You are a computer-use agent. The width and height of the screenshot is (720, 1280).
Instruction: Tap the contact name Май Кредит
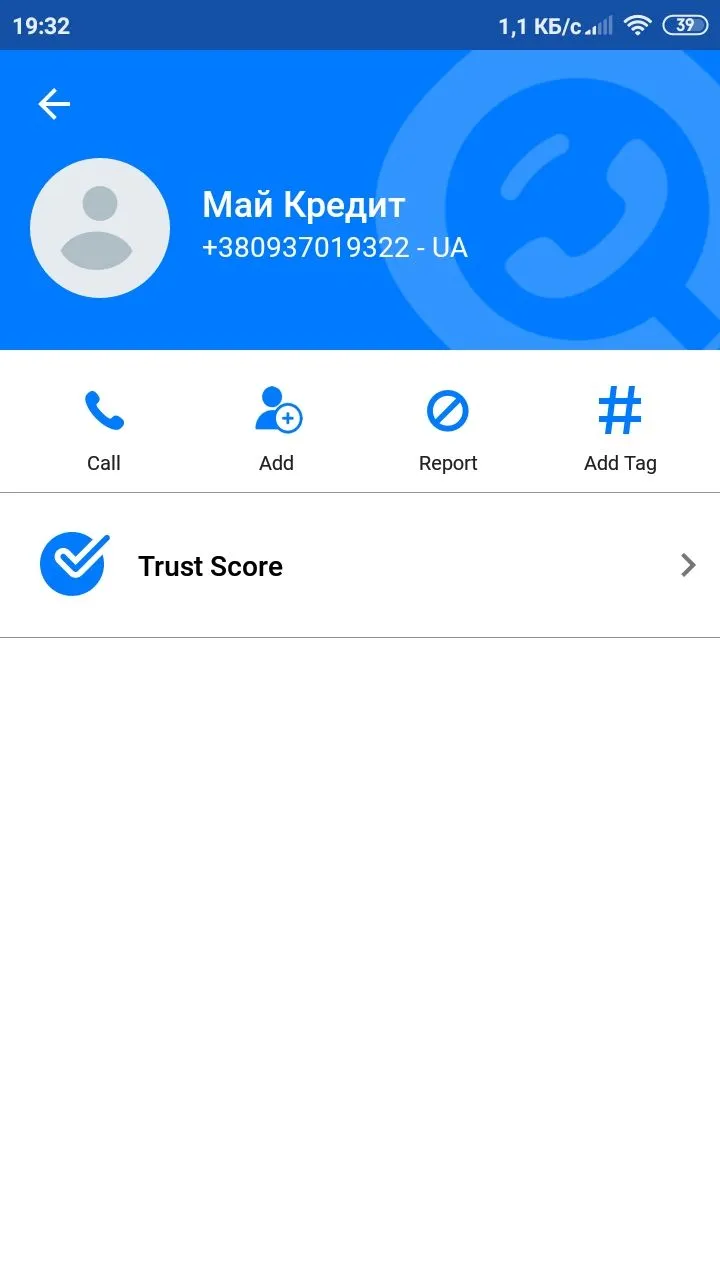pos(303,205)
